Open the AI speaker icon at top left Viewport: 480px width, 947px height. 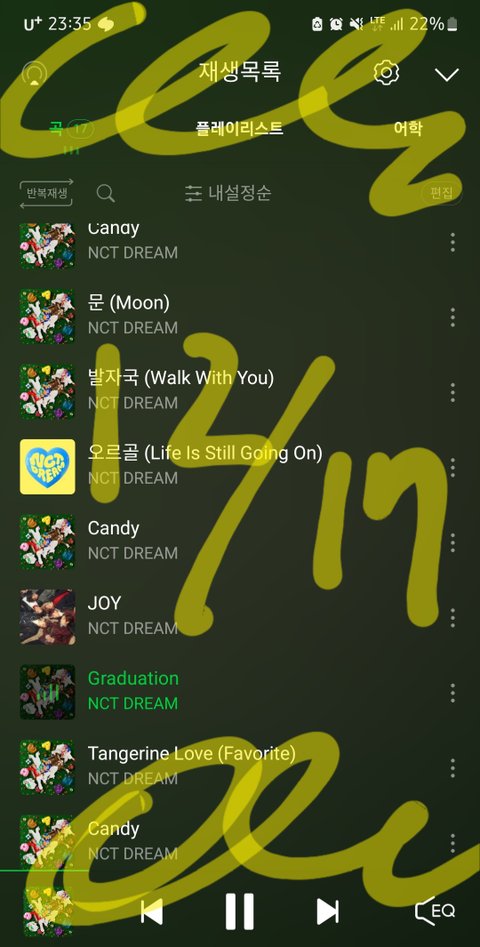click(x=34, y=74)
